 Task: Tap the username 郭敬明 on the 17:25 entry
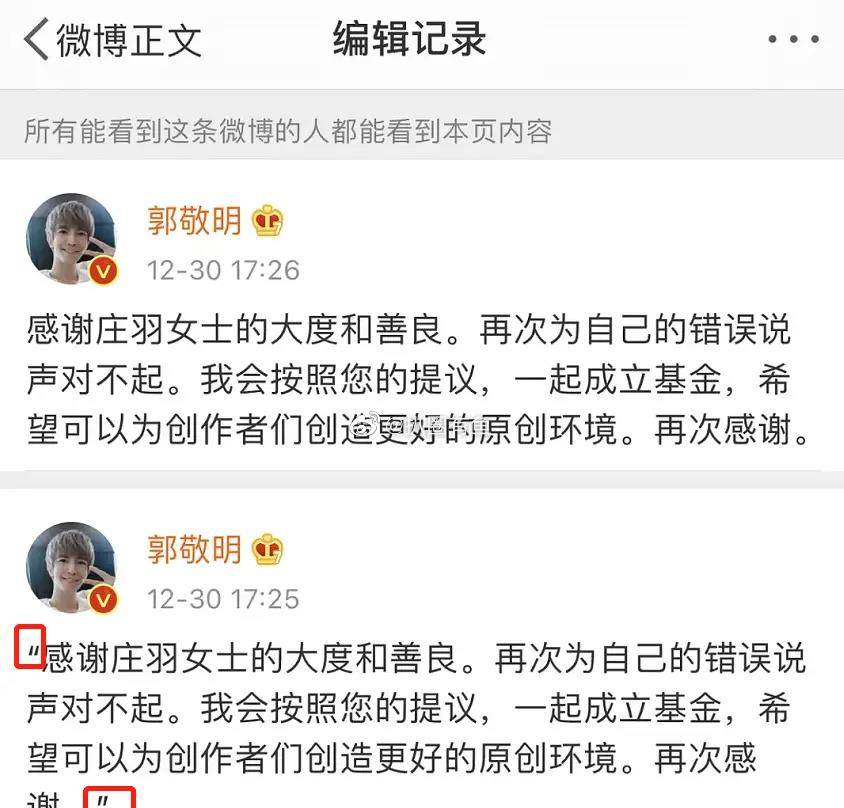pyautogui.click(x=195, y=548)
